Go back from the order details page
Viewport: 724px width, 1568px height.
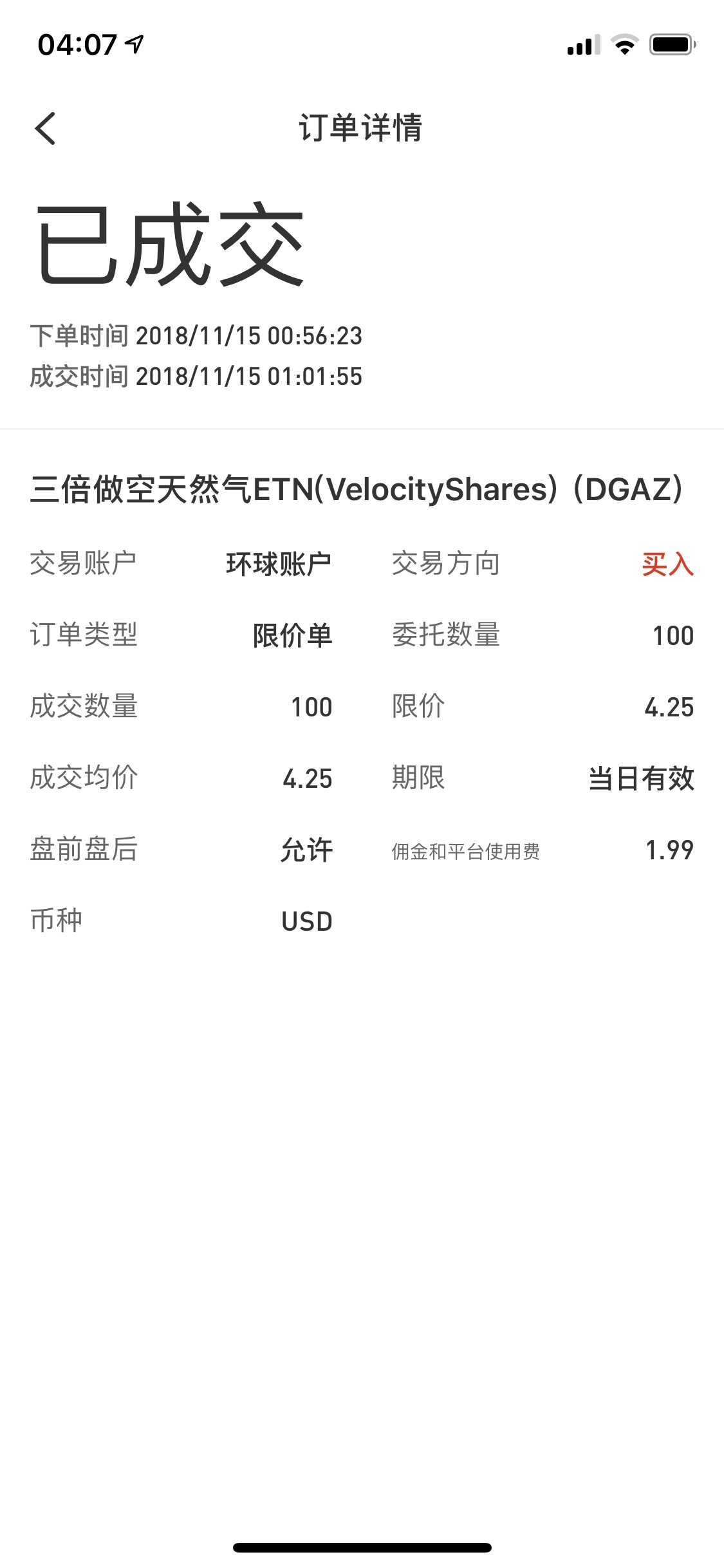coord(45,128)
